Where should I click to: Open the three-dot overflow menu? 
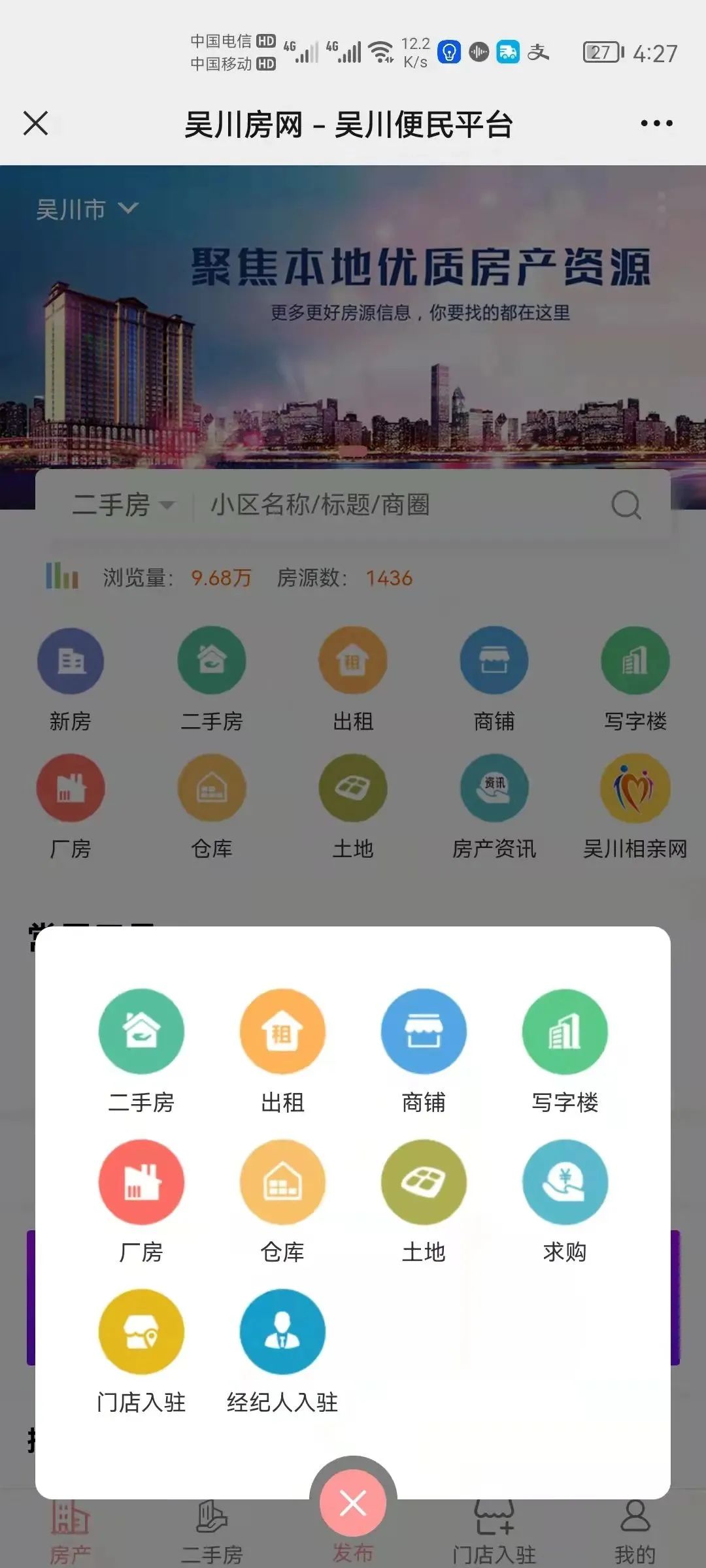click(656, 123)
